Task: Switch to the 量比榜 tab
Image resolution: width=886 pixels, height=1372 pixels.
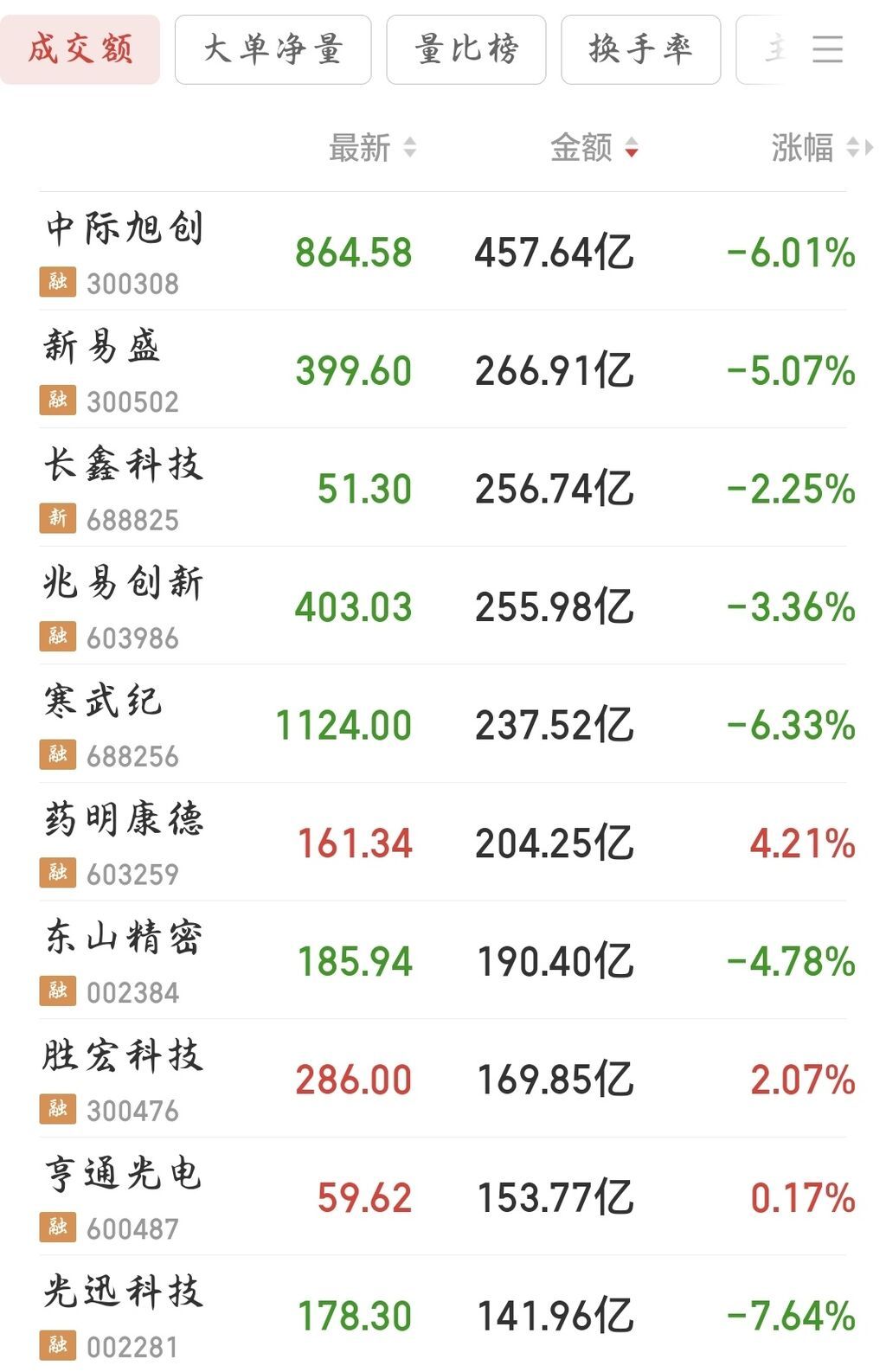Action: (x=465, y=49)
